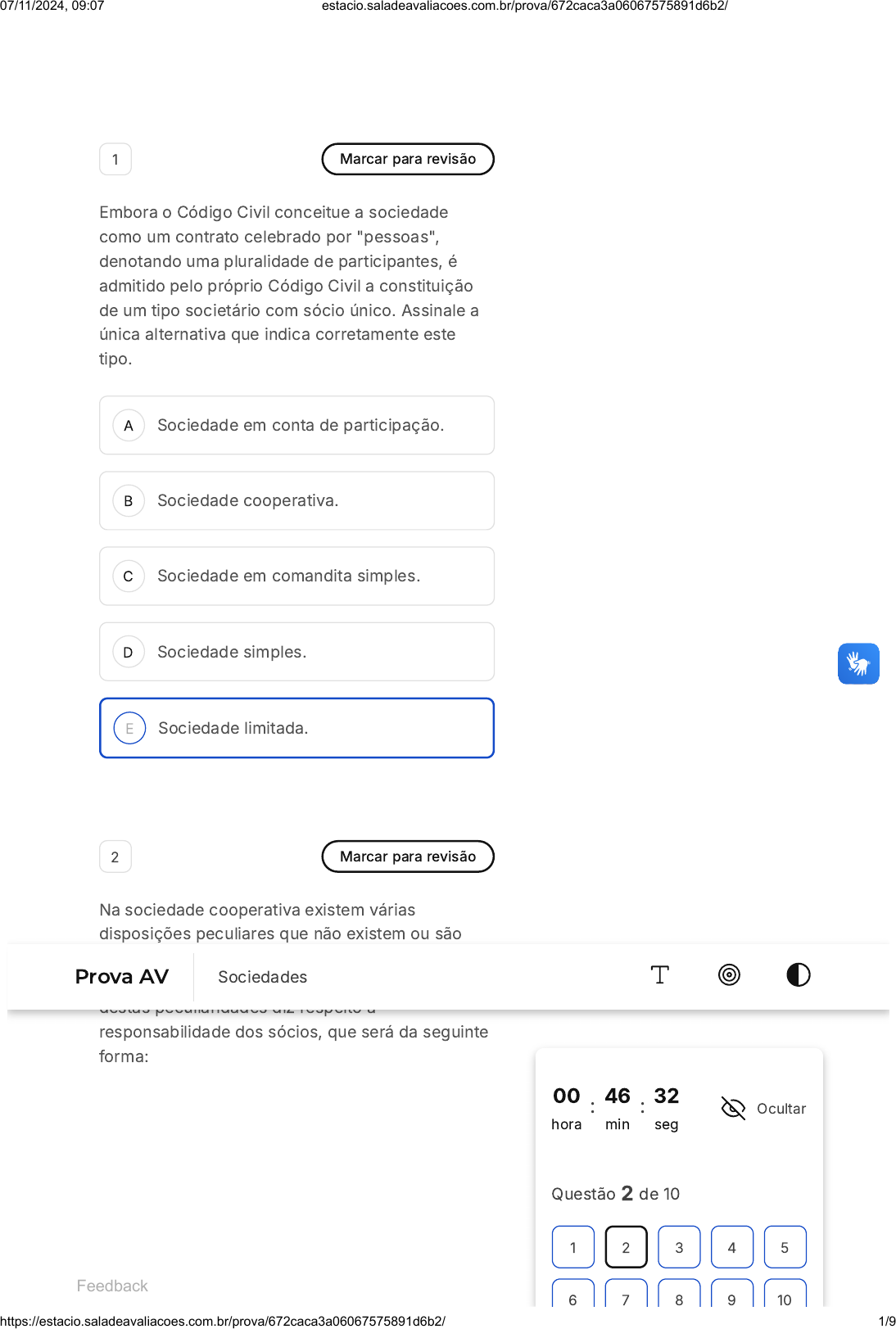Mark question 1 for review
Image resolution: width=896 pixels, height=1329 pixels.
coord(407,159)
